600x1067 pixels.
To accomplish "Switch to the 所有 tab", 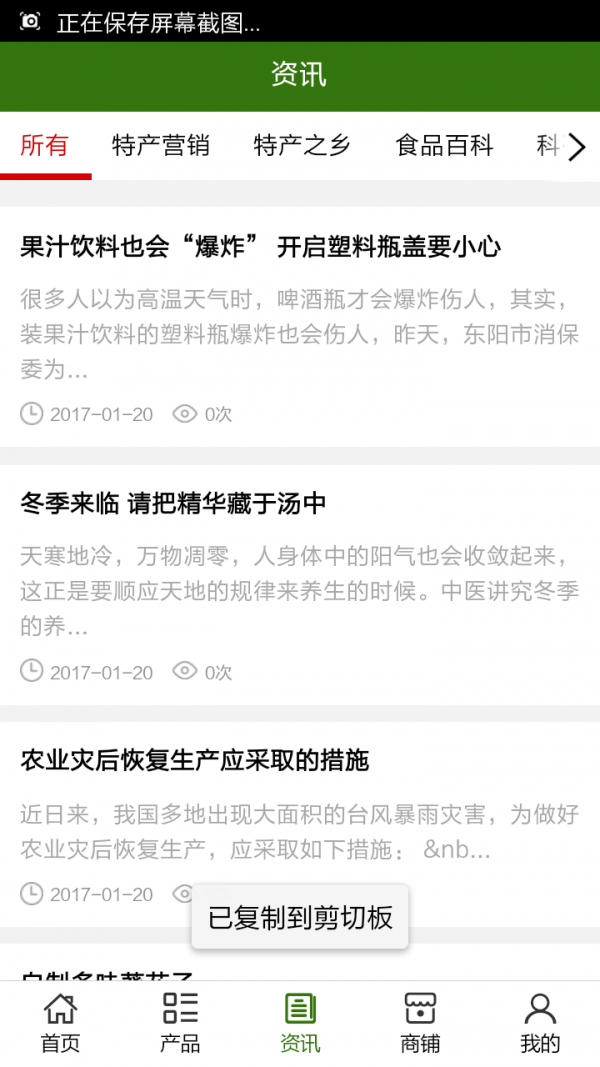I will 45,146.
